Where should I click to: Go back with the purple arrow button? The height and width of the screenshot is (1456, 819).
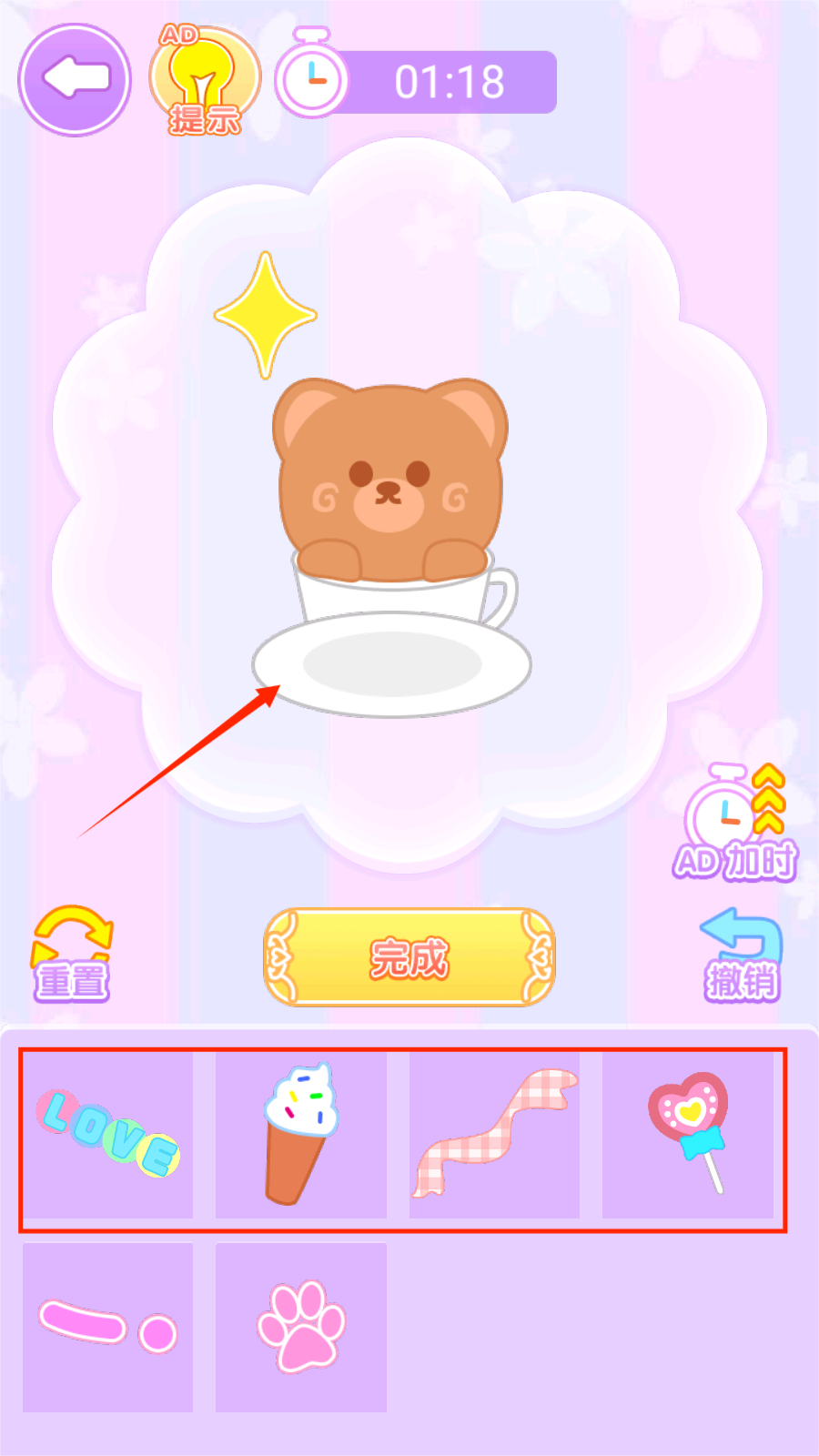coord(75,80)
